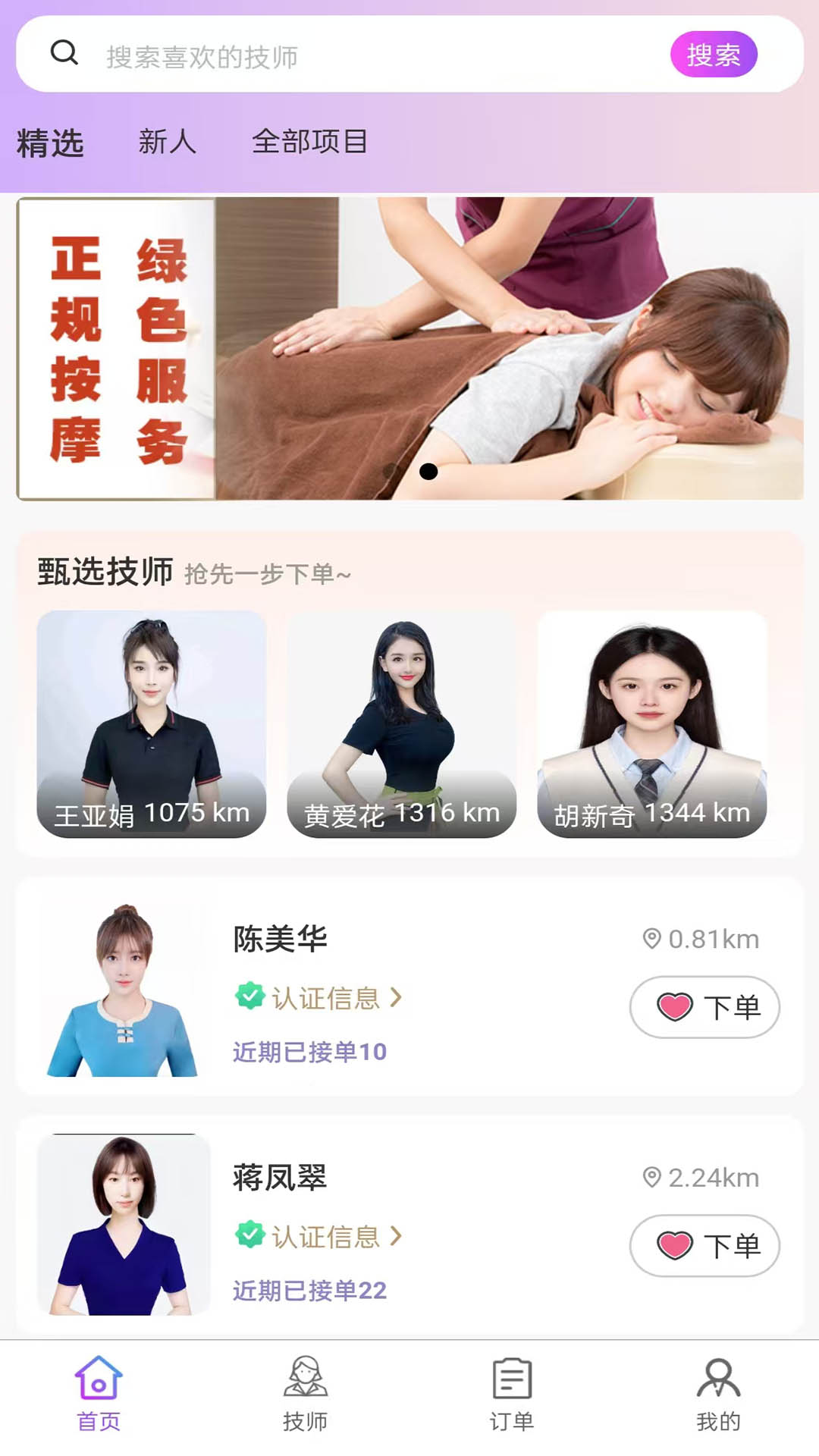Open the 订单 tab
819x1456 pixels.
point(512,1394)
